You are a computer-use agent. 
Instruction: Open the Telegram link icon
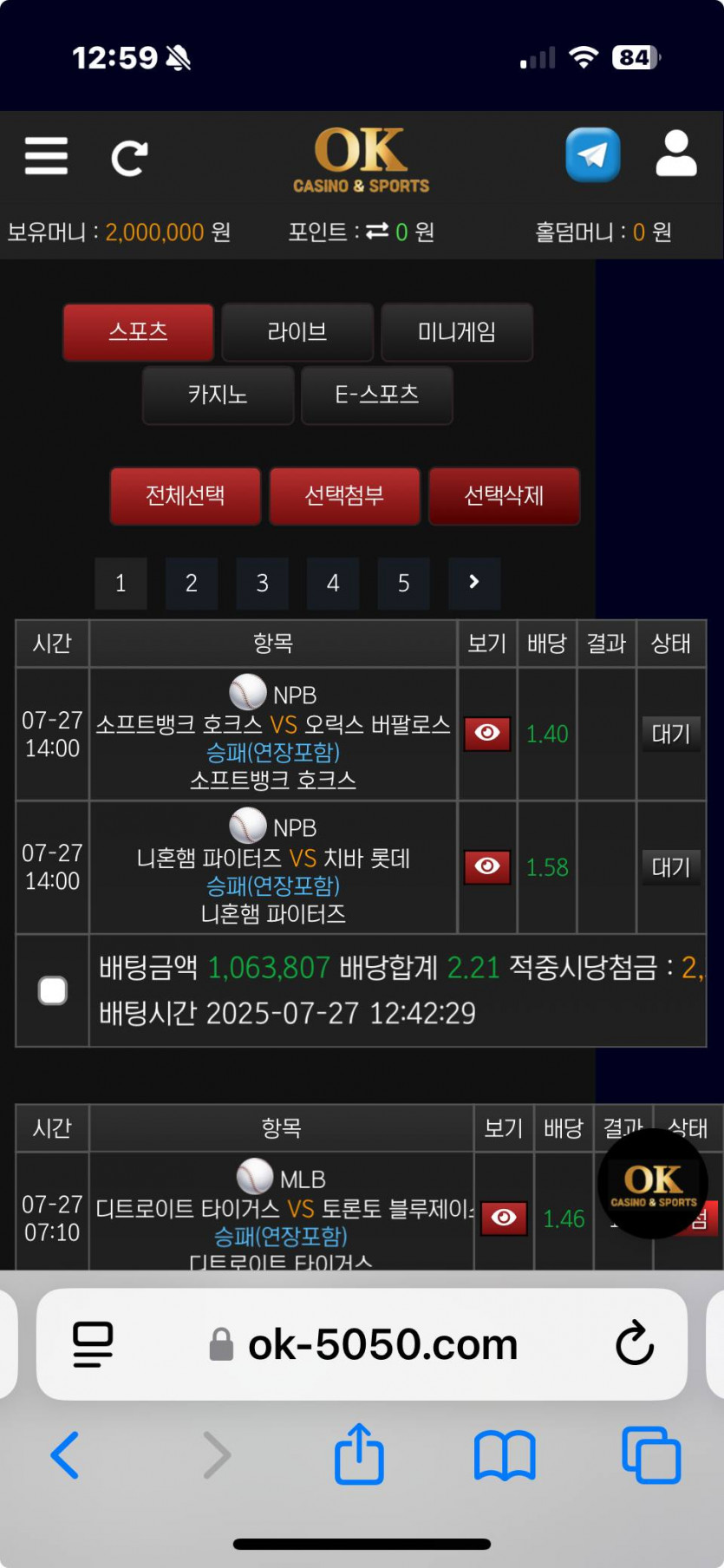(x=593, y=155)
